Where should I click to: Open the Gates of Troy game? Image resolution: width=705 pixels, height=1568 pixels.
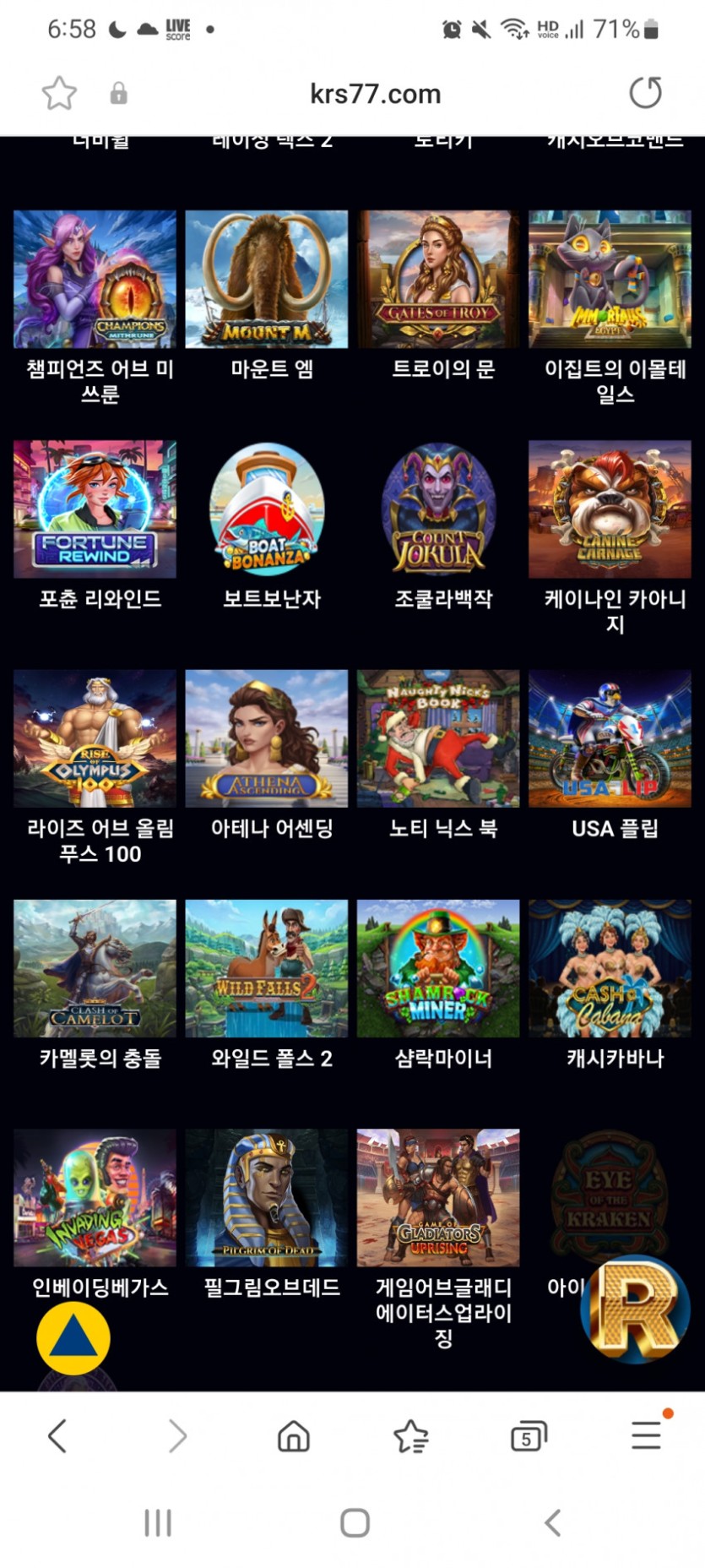pos(438,279)
